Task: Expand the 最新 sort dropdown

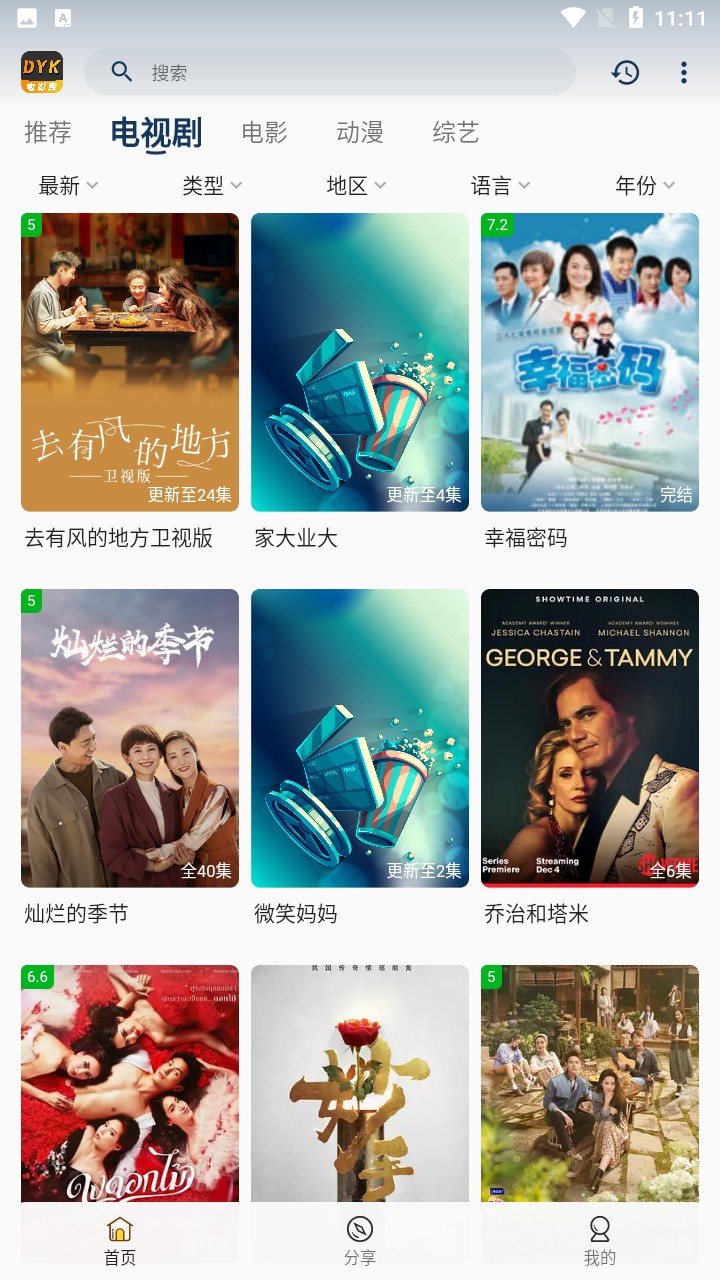Action: (x=68, y=185)
